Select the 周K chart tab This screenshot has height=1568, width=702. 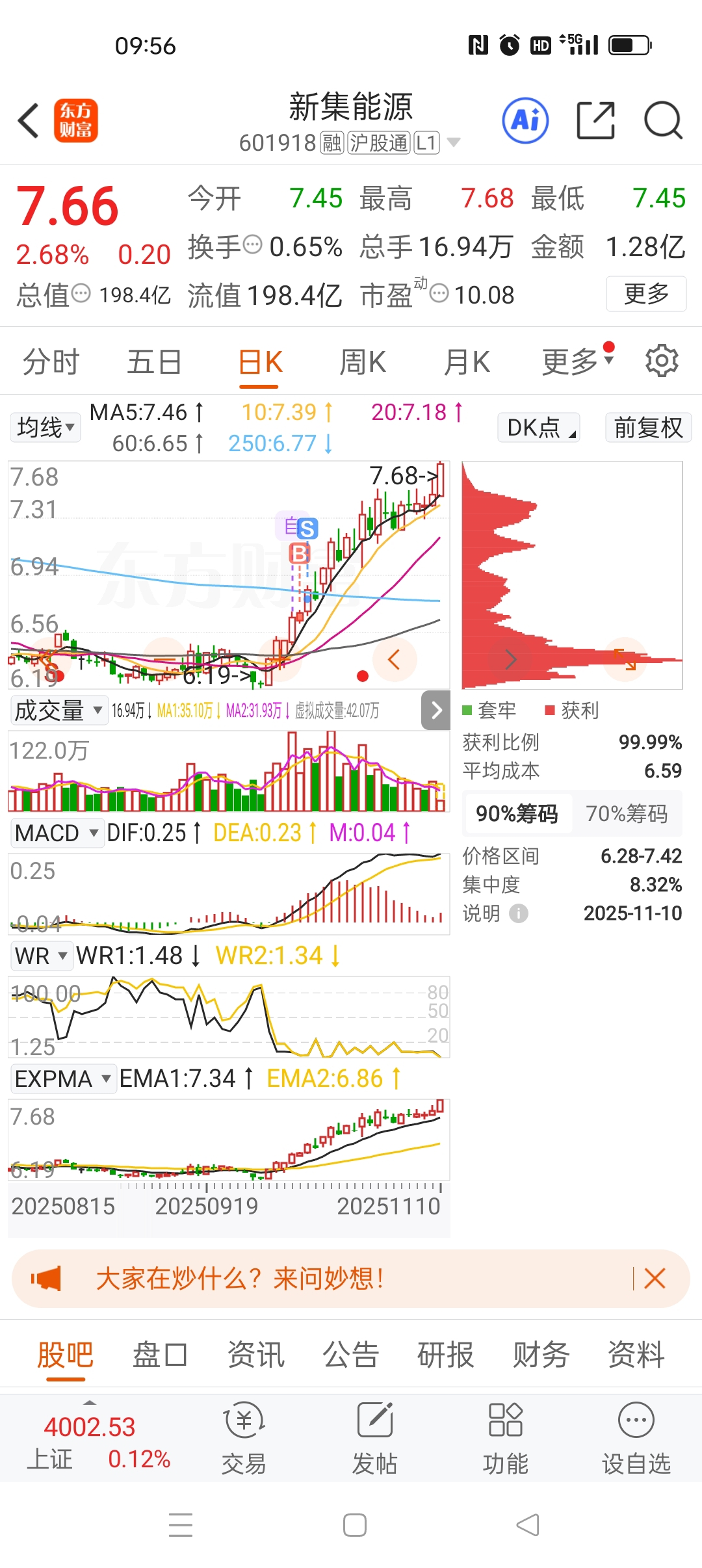(x=363, y=362)
